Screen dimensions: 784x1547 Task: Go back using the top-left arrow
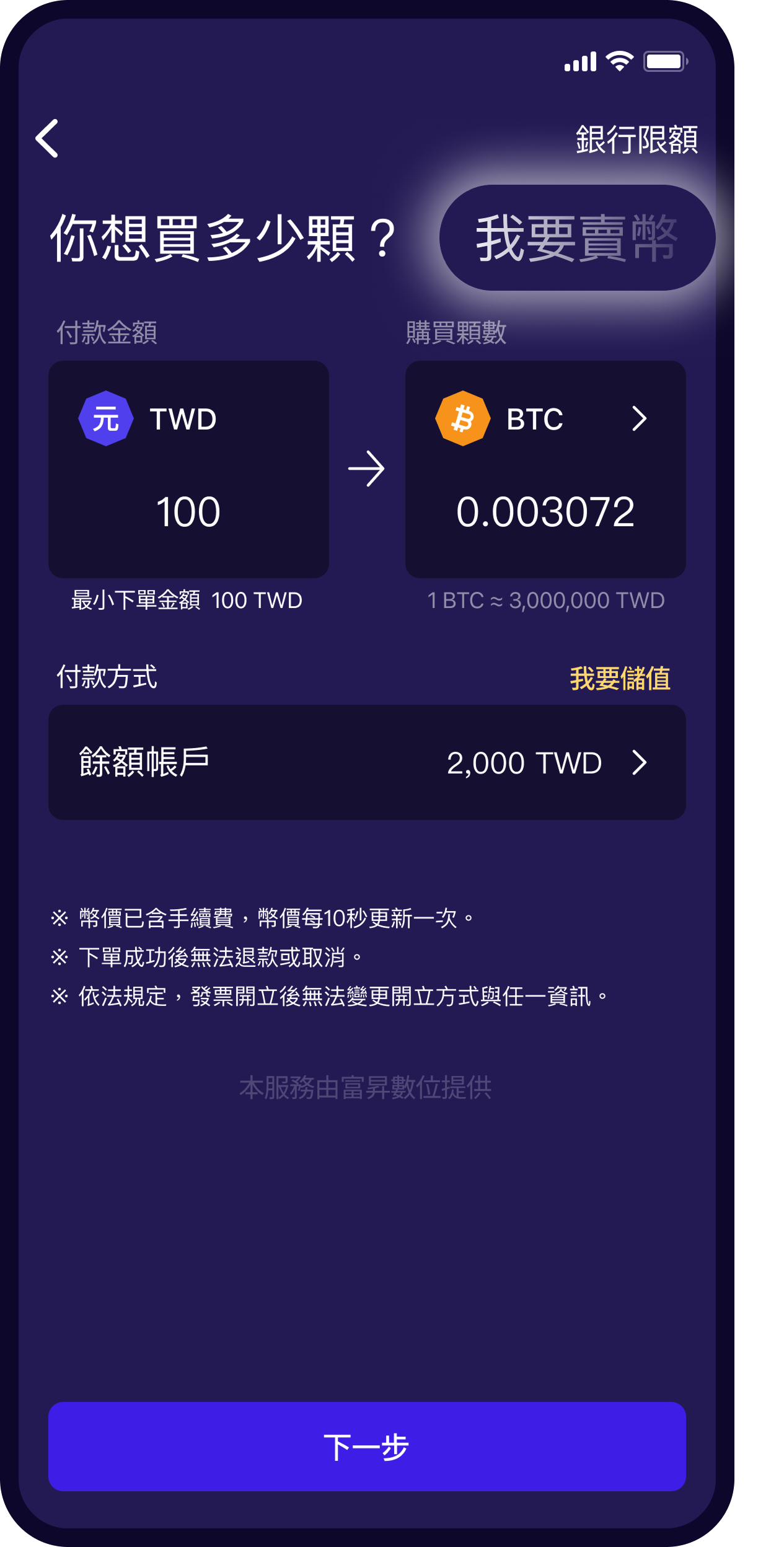tap(47, 138)
